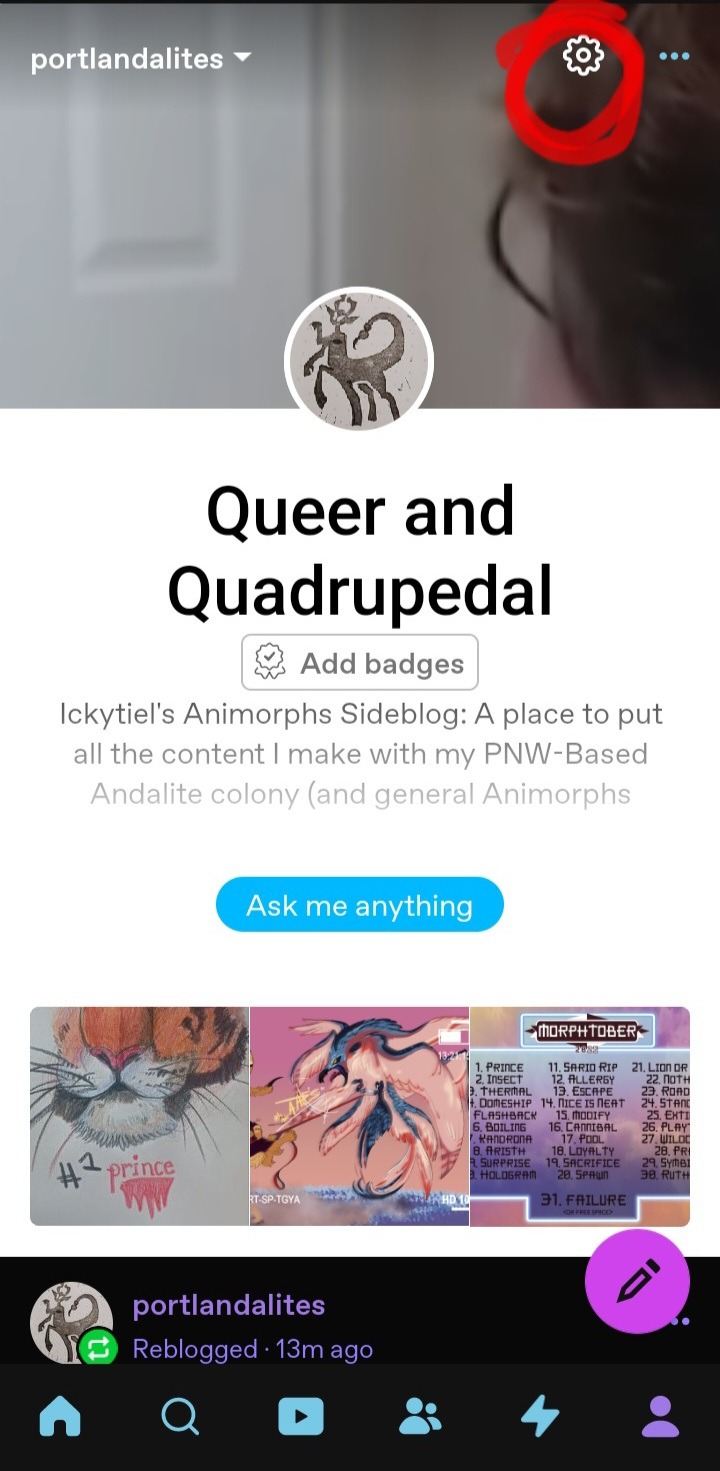Open the blog settings gear icon
This screenshot has height=1471, width=720.
point(583,57)
